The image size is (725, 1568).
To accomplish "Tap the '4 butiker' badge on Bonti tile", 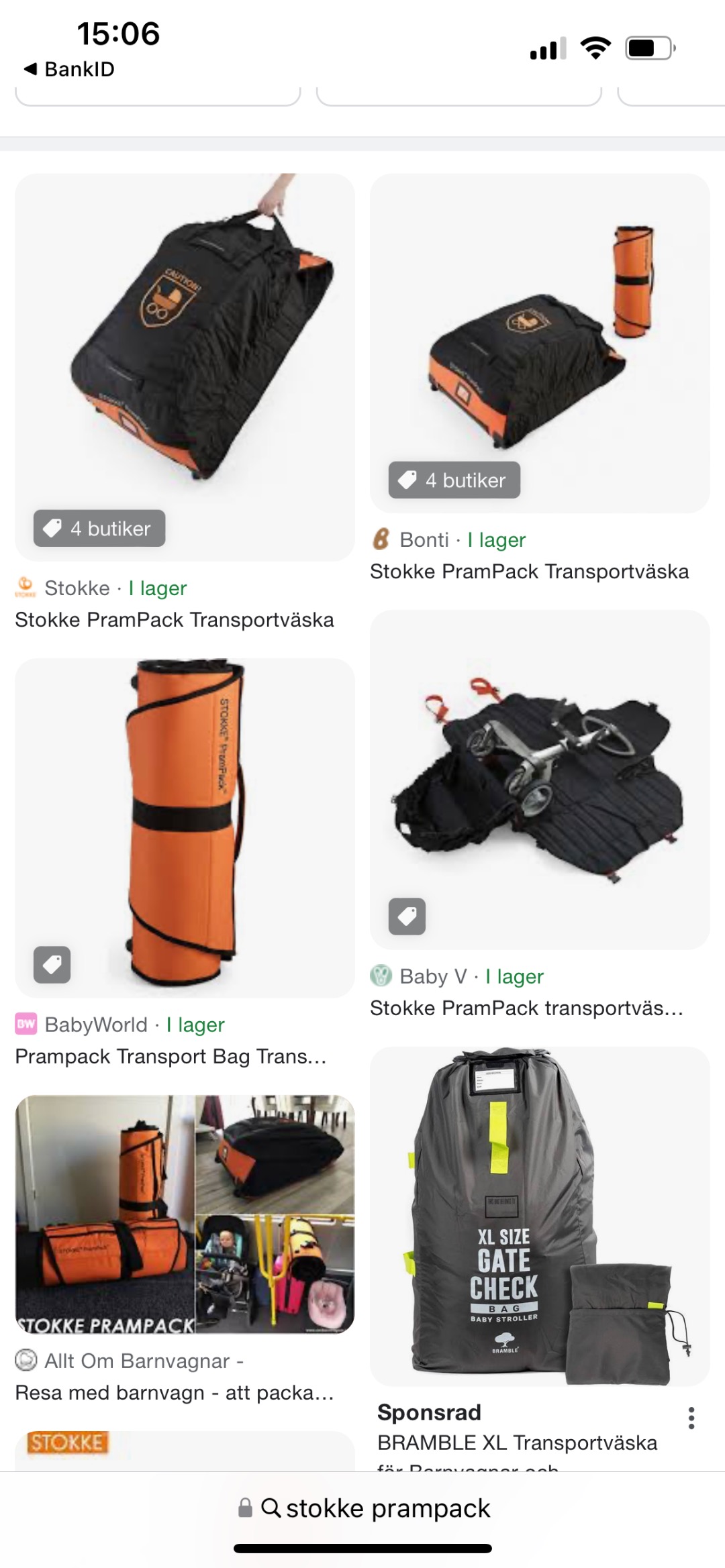I will click(454, 480).
